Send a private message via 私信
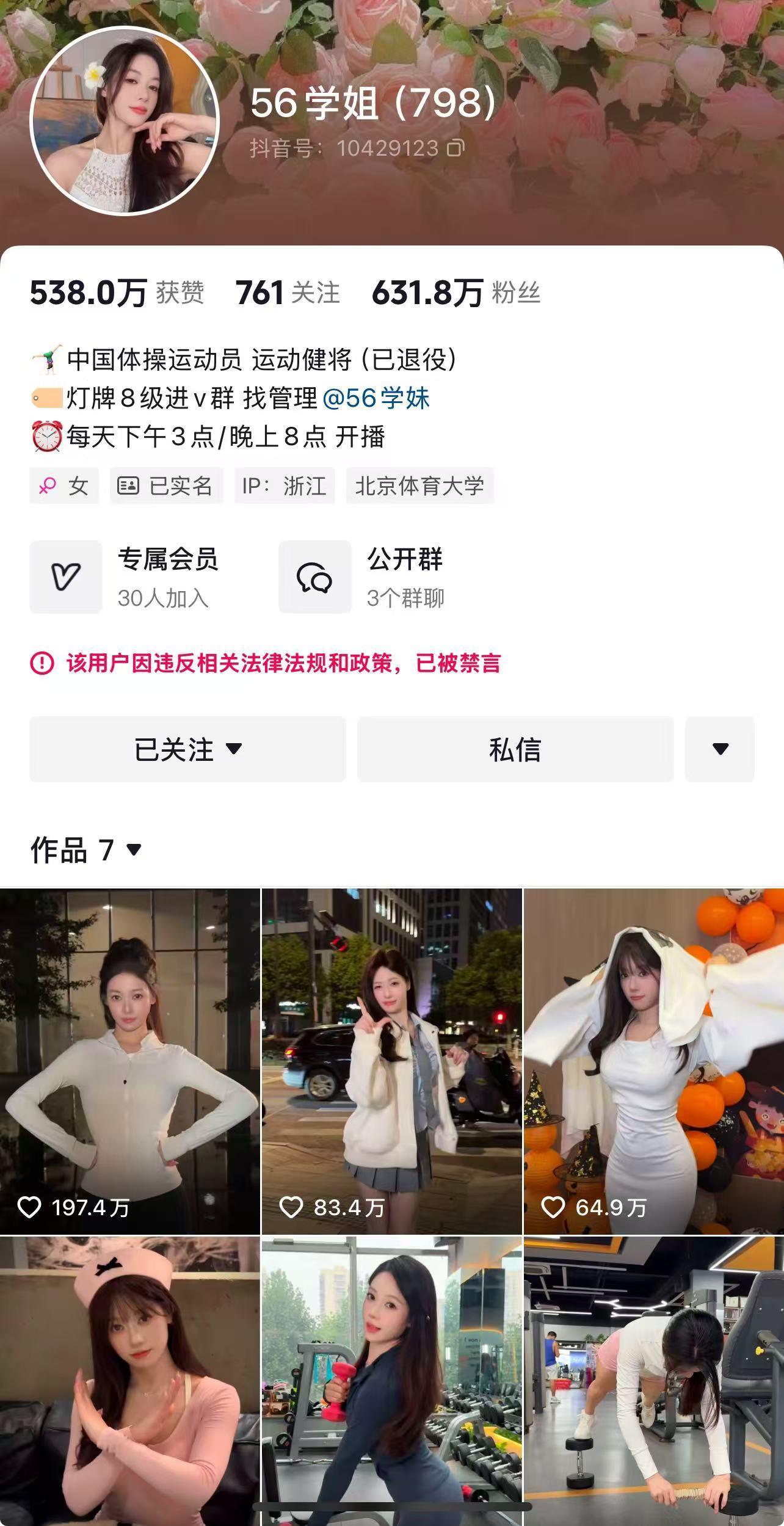784x1526 pixels. (x=515, y=749)
